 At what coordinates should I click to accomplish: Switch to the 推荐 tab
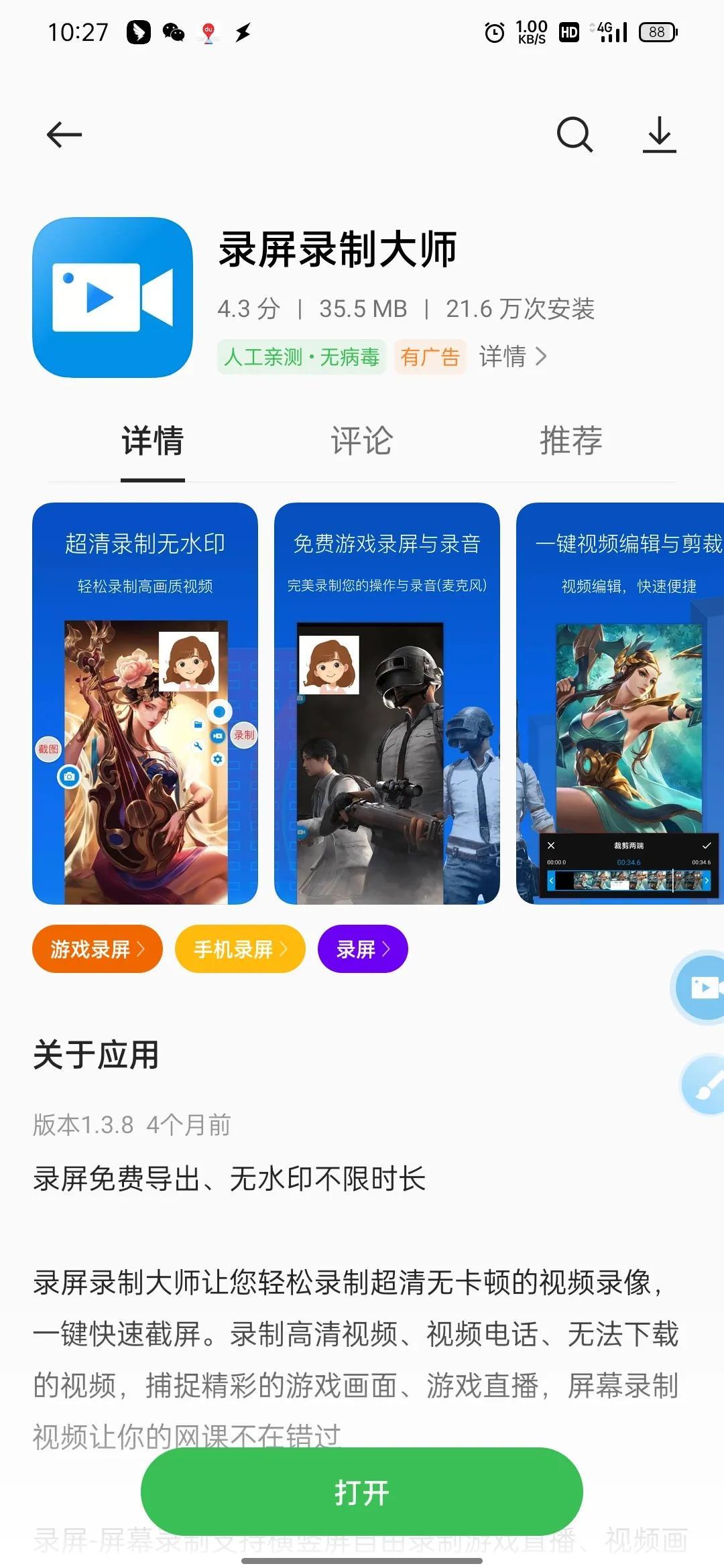pos(570,441)
